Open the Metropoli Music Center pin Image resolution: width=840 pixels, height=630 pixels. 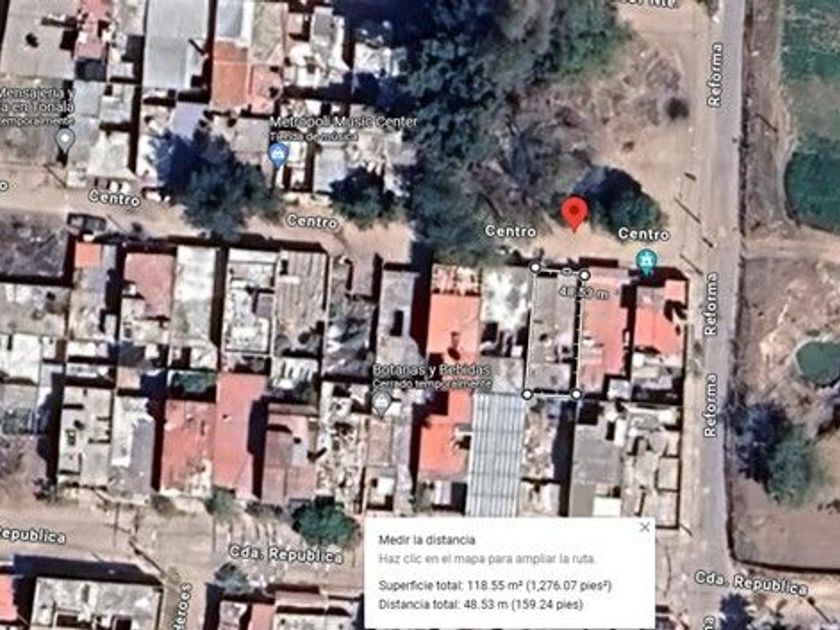278,155
